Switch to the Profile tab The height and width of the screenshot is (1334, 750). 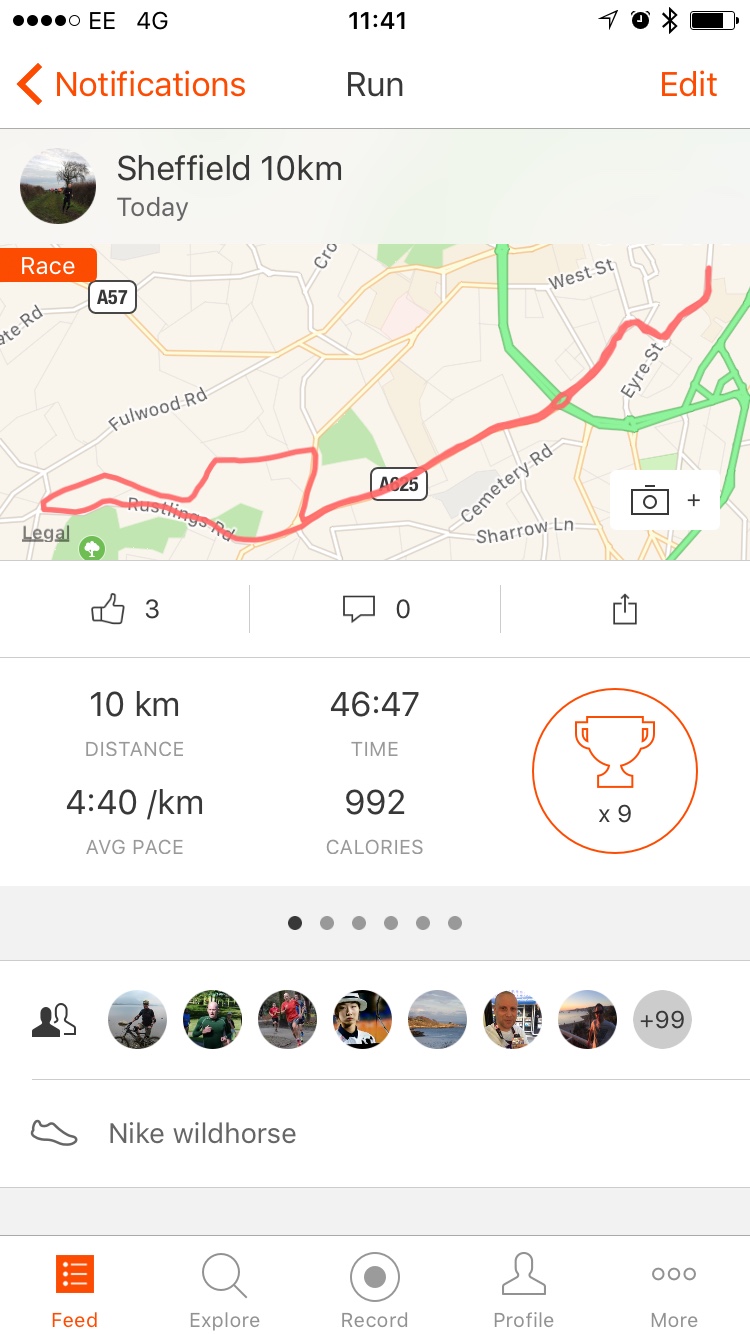pyautogui.click(x=523, y=1290)
